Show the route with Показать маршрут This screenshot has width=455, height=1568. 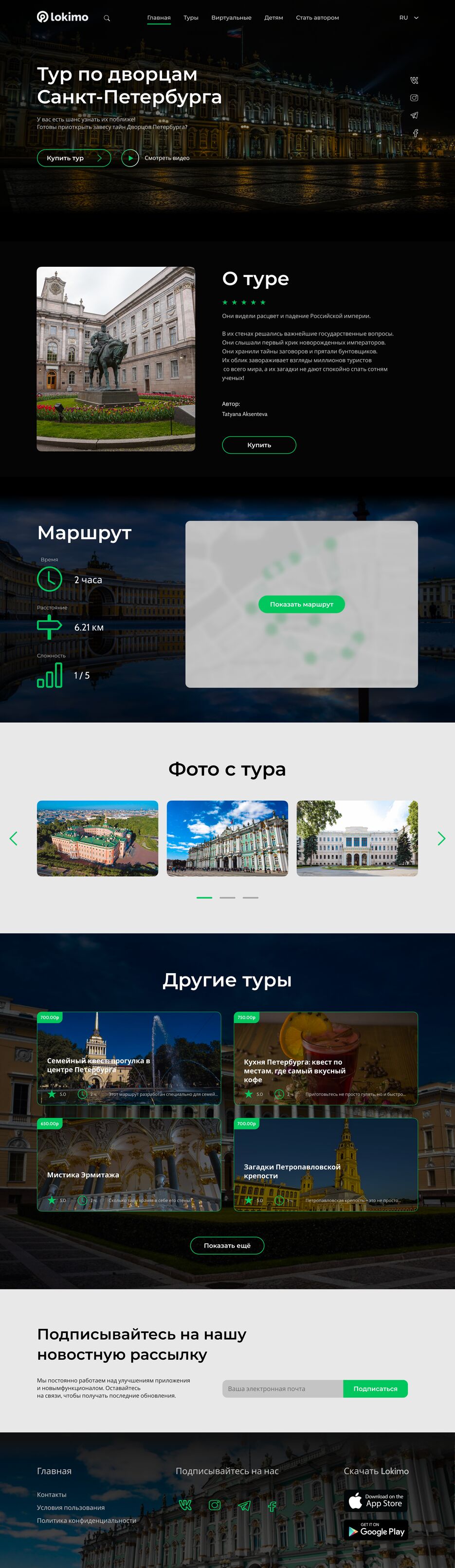click(x=301, y=604)
